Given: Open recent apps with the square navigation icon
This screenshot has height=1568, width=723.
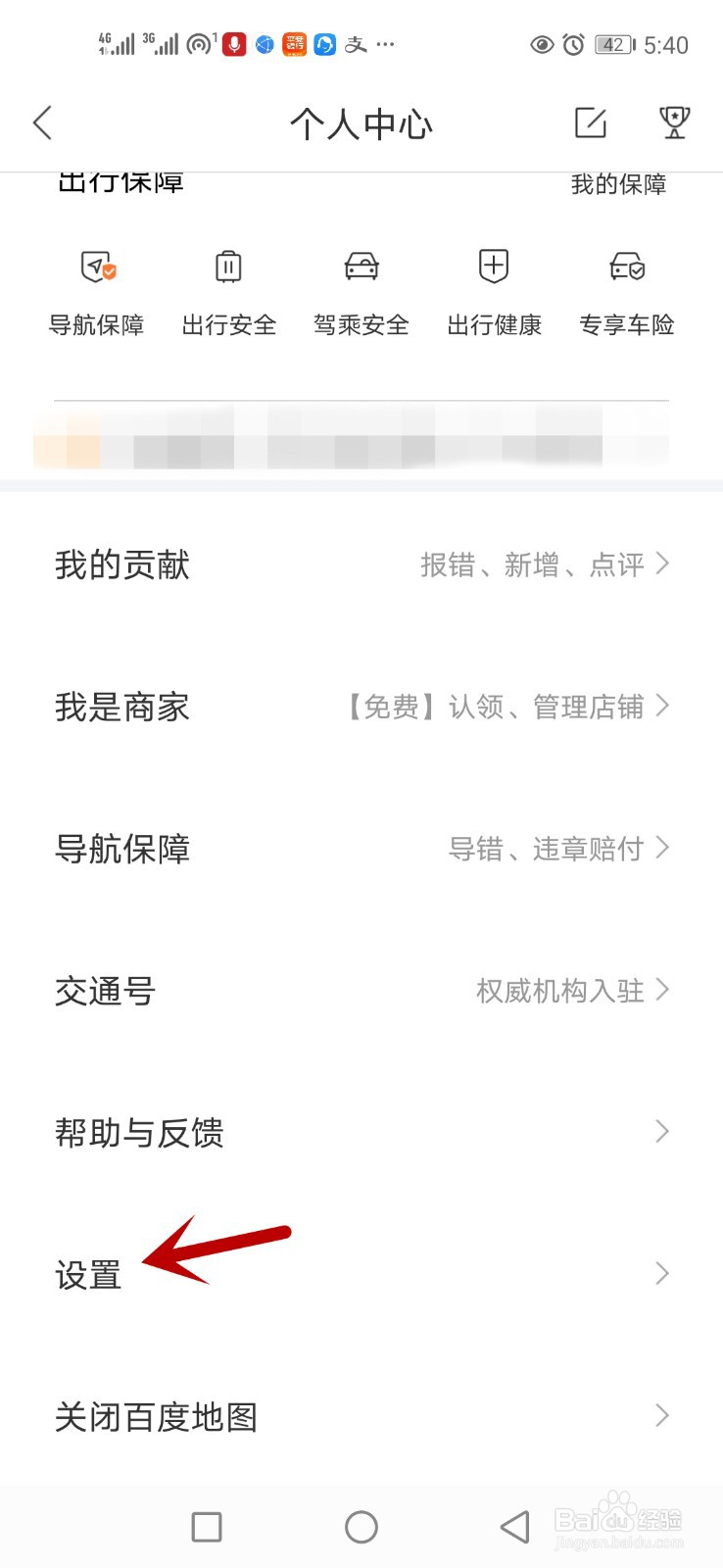Looking at the screenshot, I should [x=206, y=1526].
